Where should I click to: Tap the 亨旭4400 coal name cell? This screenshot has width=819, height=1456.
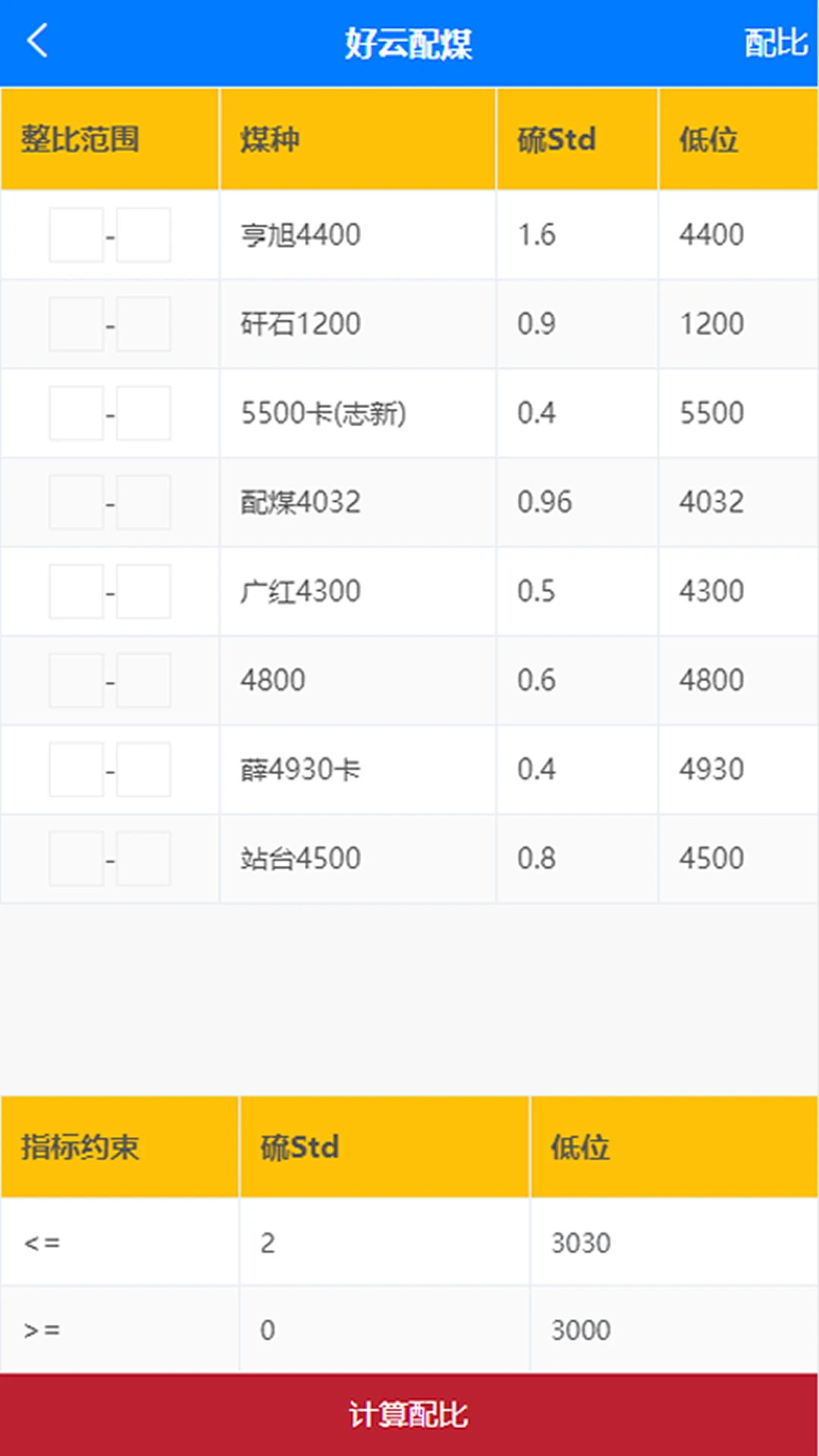pyautogui.click(x=300, y=235)
